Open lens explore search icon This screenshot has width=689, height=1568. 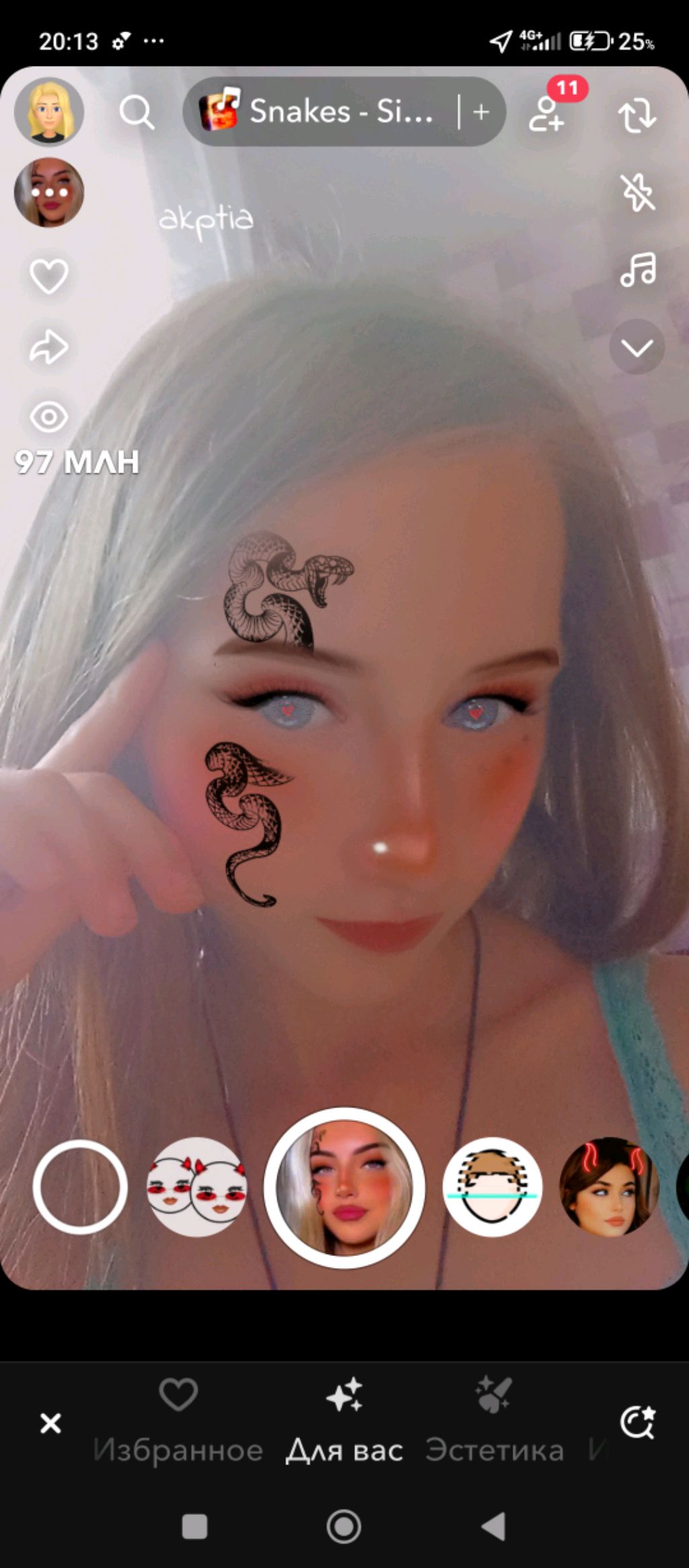coord(637,1422)
